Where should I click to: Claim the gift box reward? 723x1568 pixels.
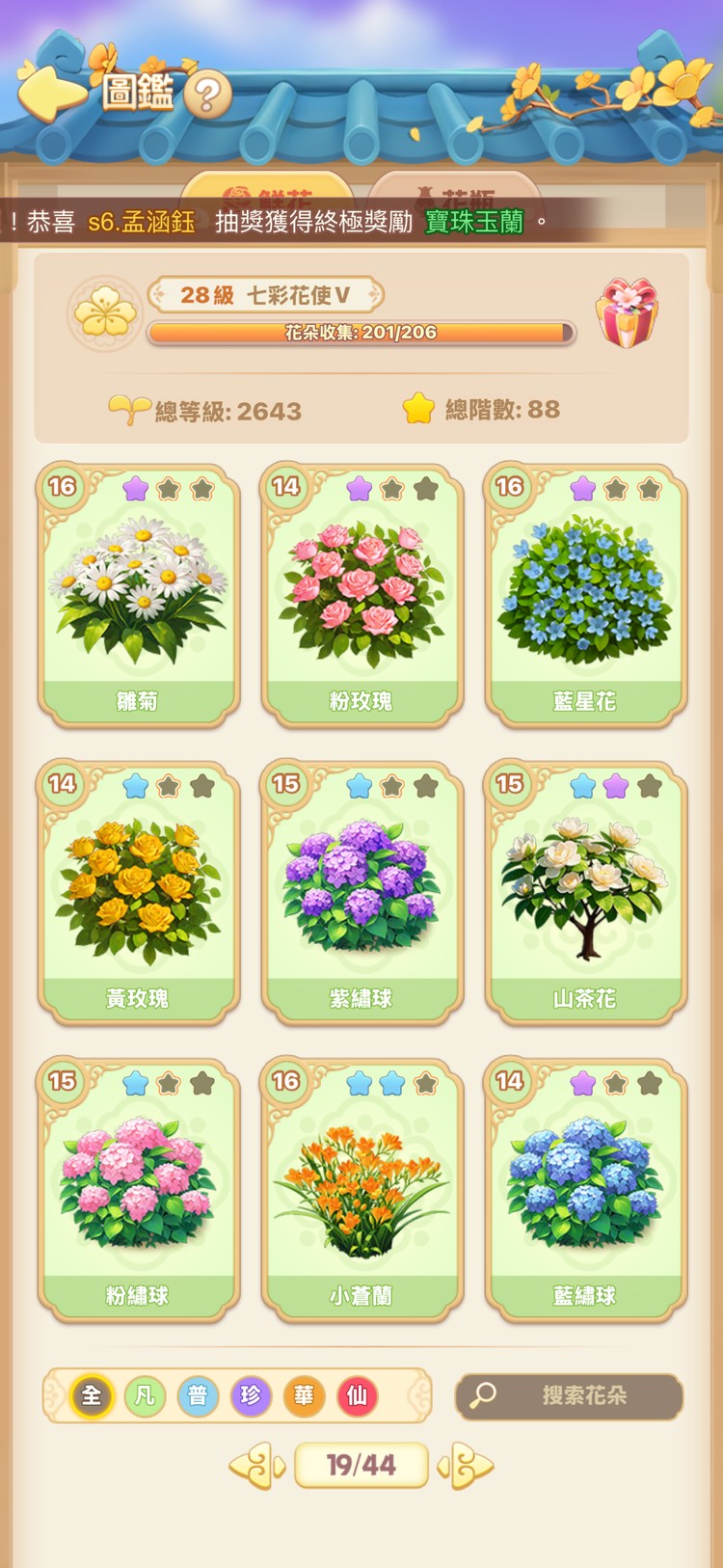tap(628, 313)
